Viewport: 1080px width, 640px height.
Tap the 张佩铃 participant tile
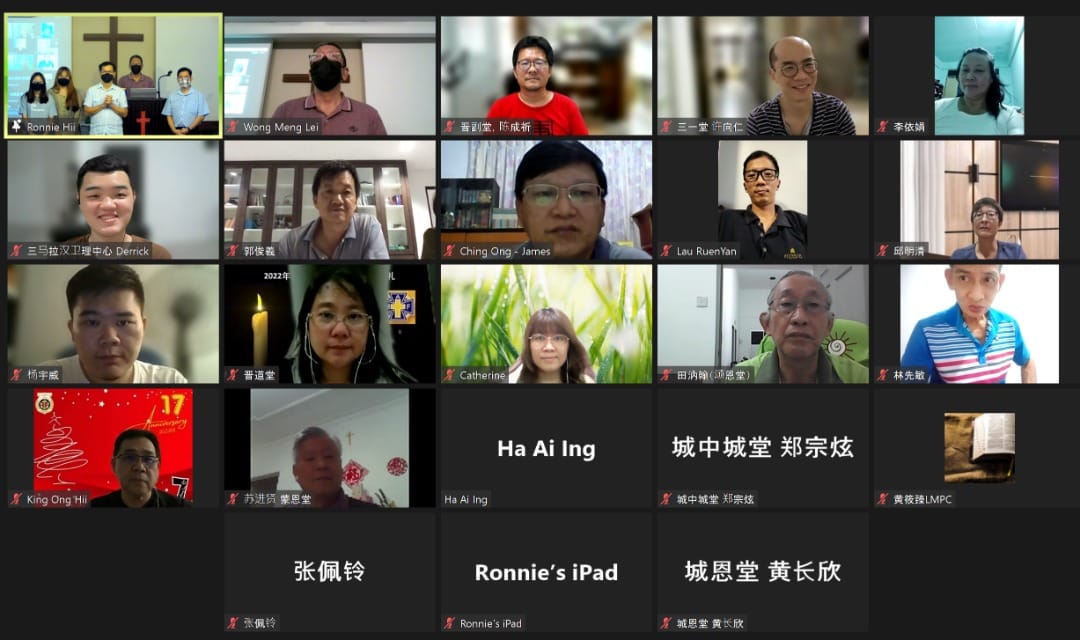click(x=329, y=571)
